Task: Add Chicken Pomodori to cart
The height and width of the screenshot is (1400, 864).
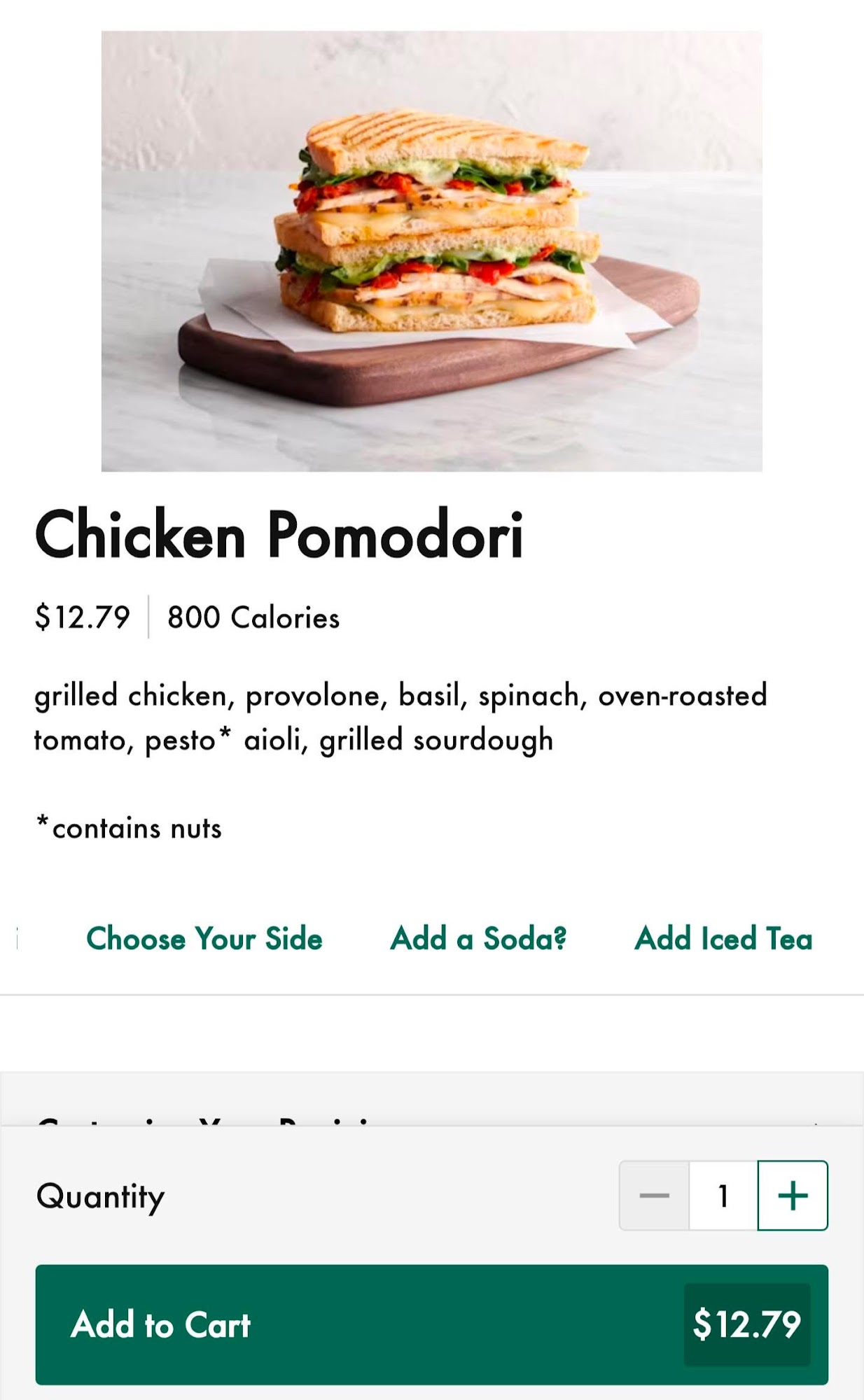Action: pos(432,1324)
